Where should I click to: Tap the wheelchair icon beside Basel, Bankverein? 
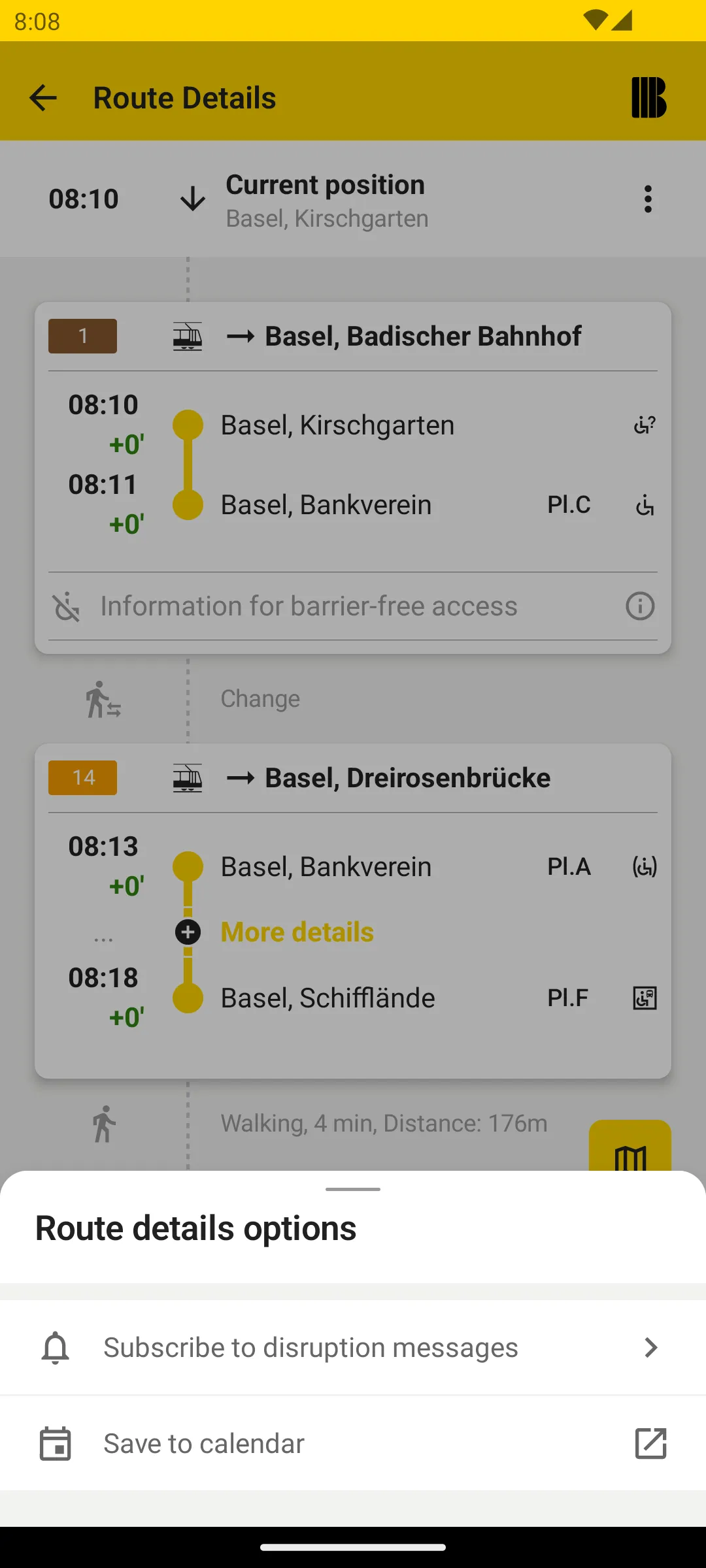[x=643, y=504]
